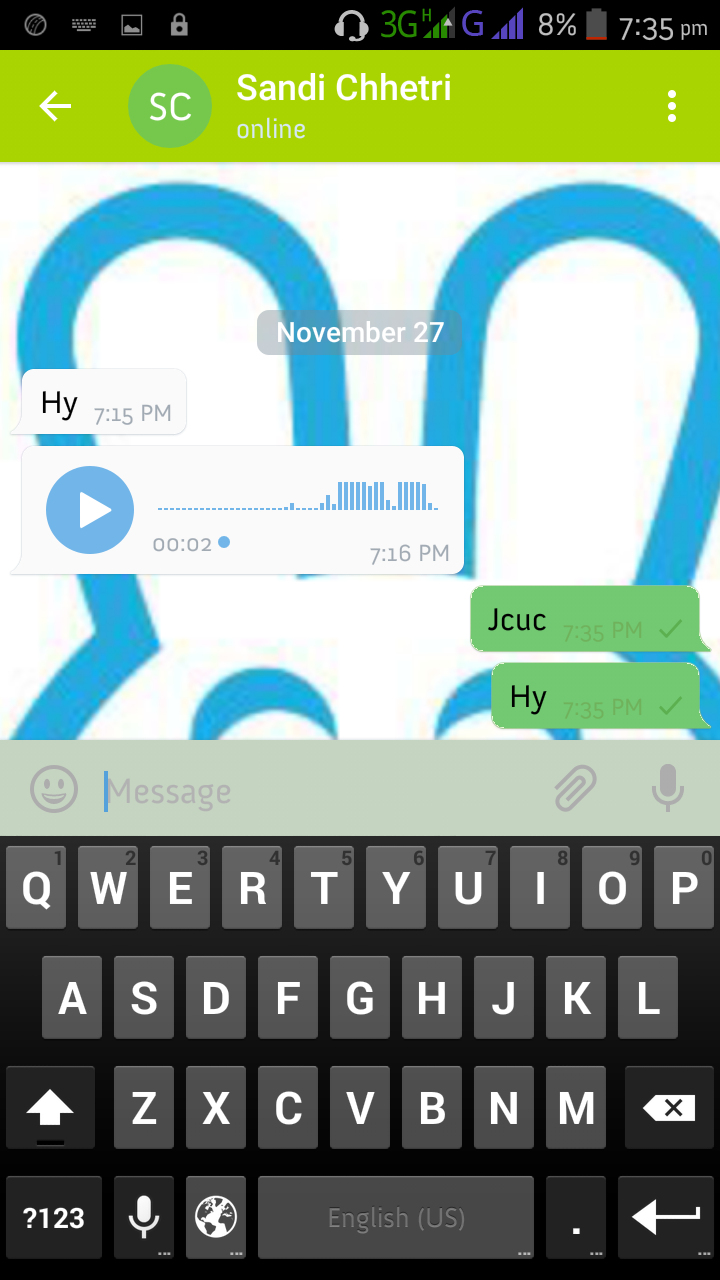
Task: Go back from Sandi Chhetri's chat
Action: pyautogui.click(x=55, y=106)
